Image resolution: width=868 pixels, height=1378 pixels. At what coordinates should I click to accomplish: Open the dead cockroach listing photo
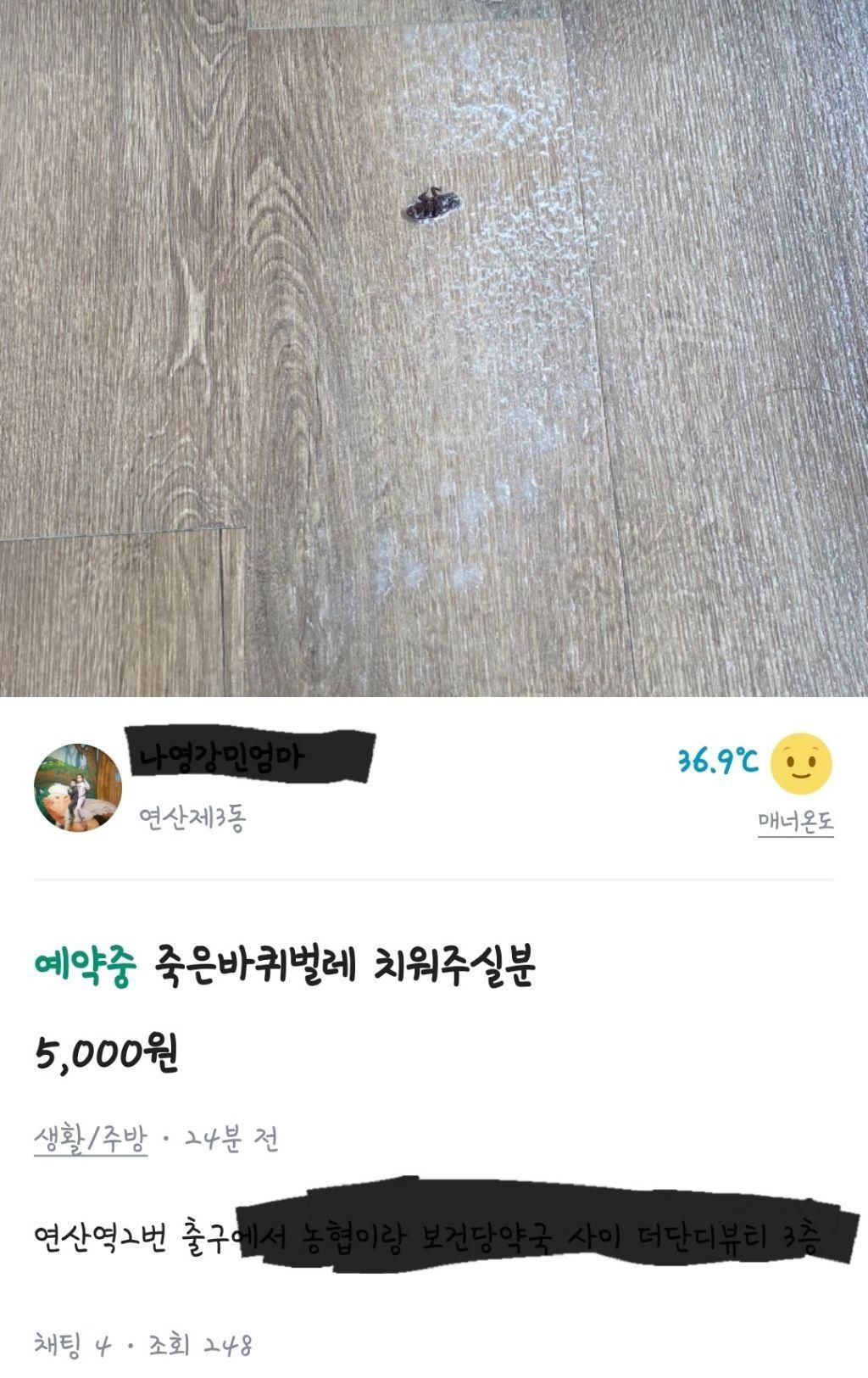434,348
